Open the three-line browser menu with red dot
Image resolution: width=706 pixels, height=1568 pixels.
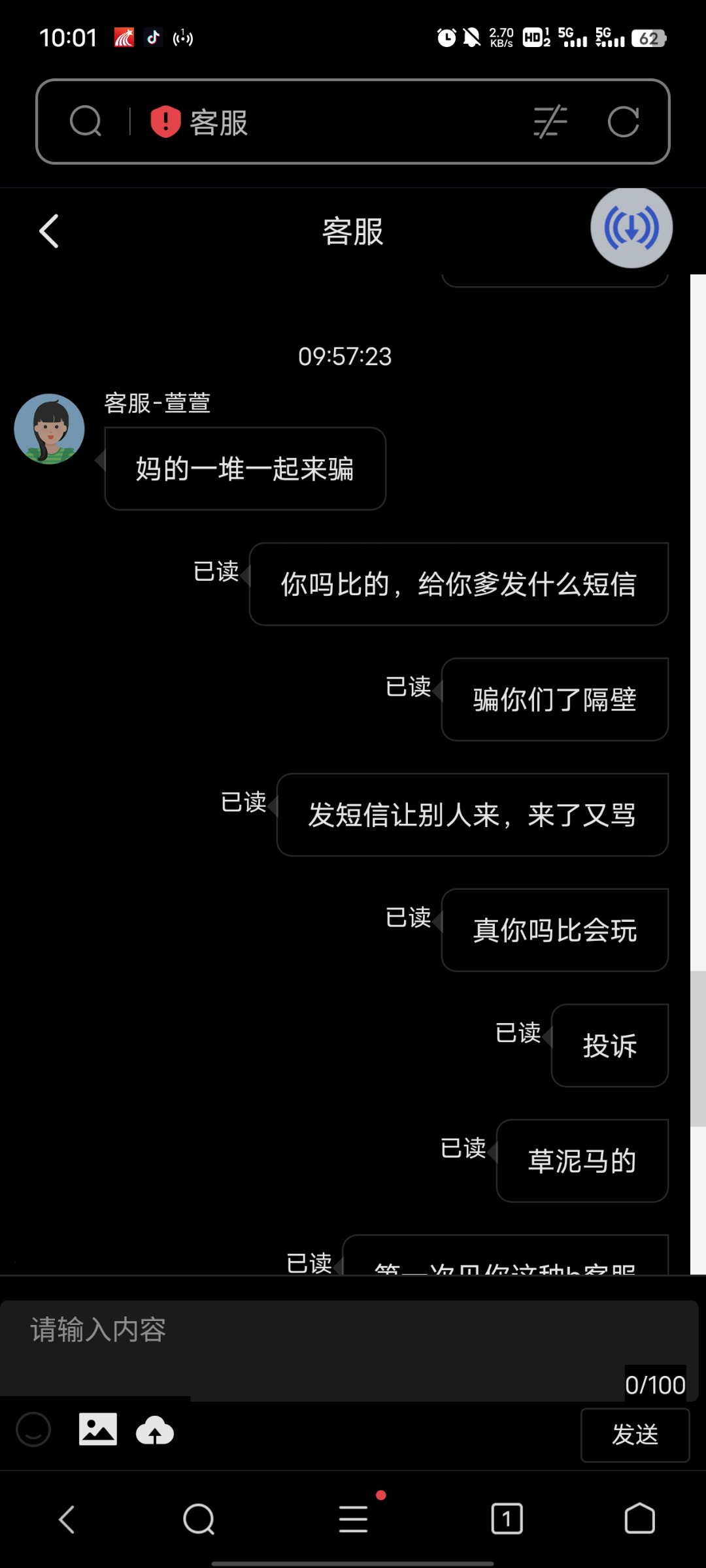(x=353, y=1519)
